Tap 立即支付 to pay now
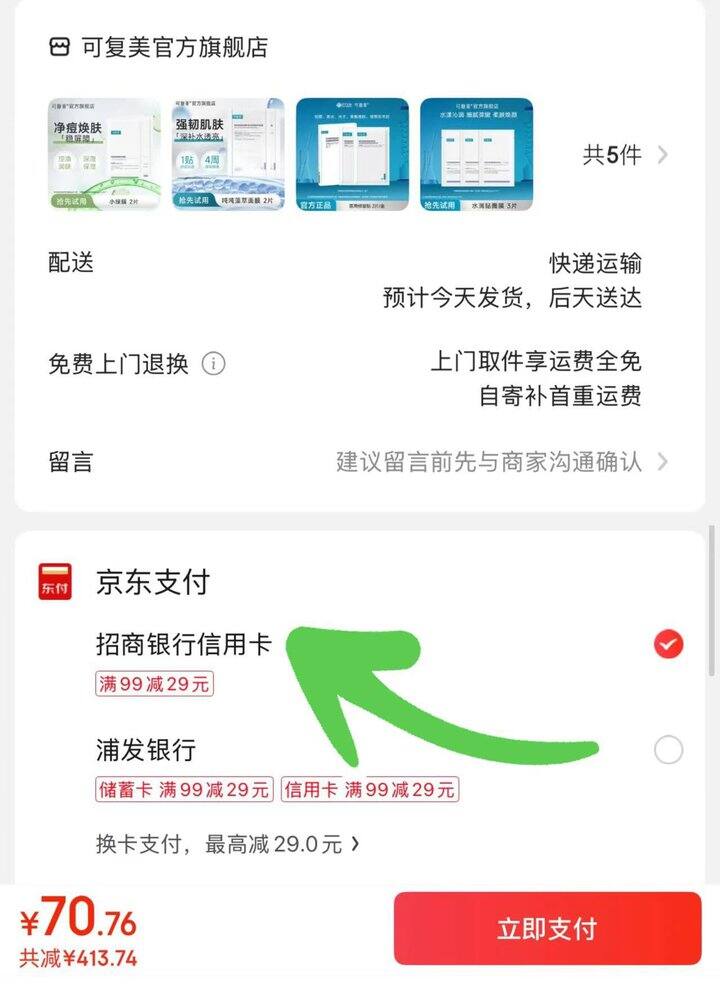This screenshot has width=720, height=984. click(x=547, y=928)
